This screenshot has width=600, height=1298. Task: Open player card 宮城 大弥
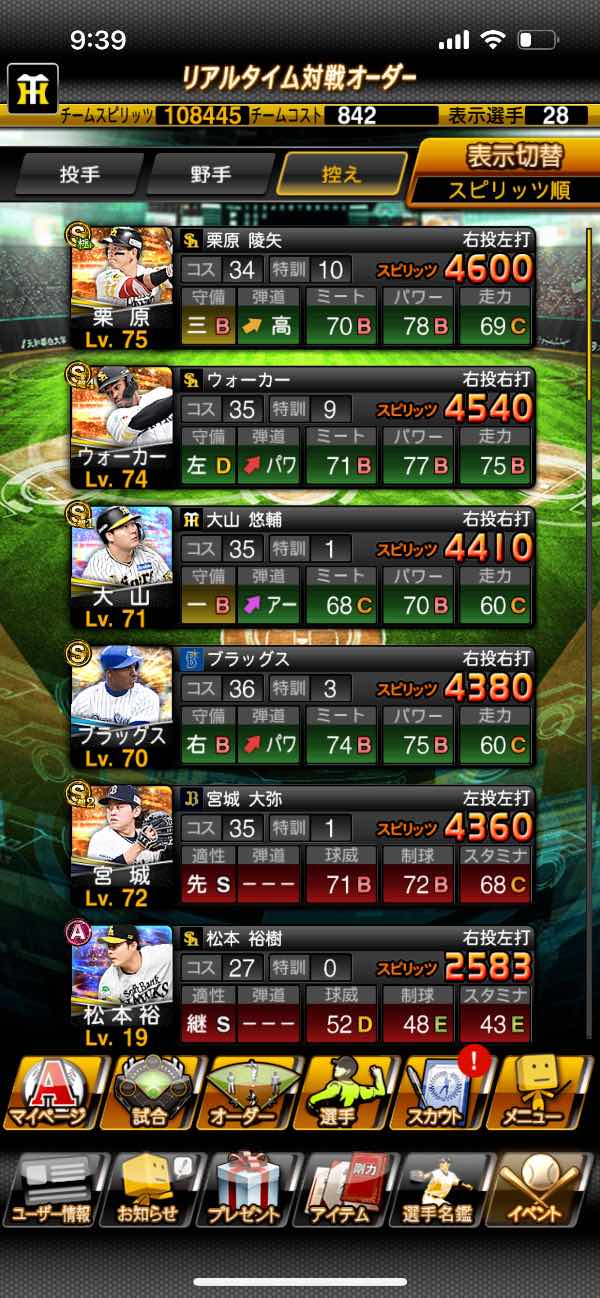tap(300, 848)
